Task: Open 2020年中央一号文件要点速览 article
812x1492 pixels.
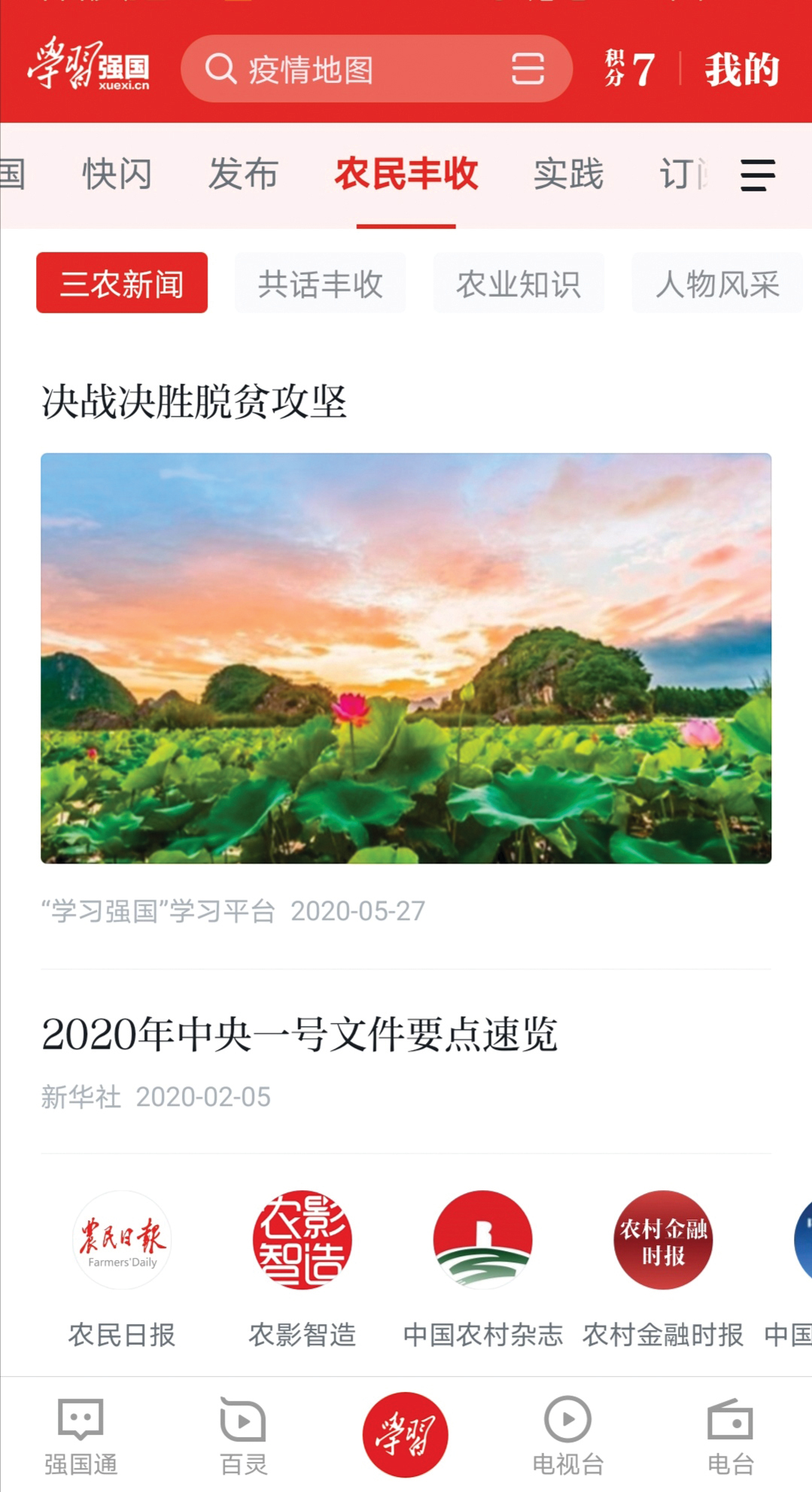Action: (300, 1034)
